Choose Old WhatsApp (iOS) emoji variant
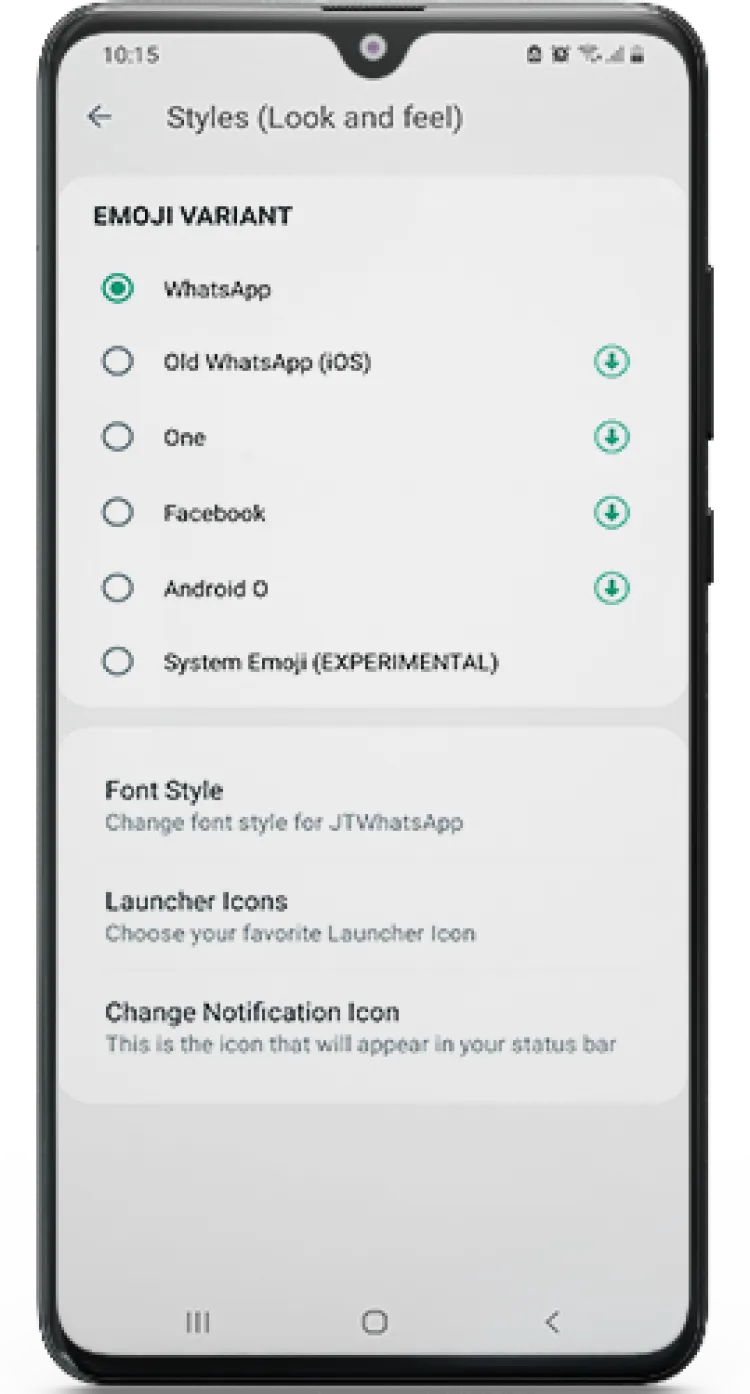750x1394 pixels. pos(118,361)
